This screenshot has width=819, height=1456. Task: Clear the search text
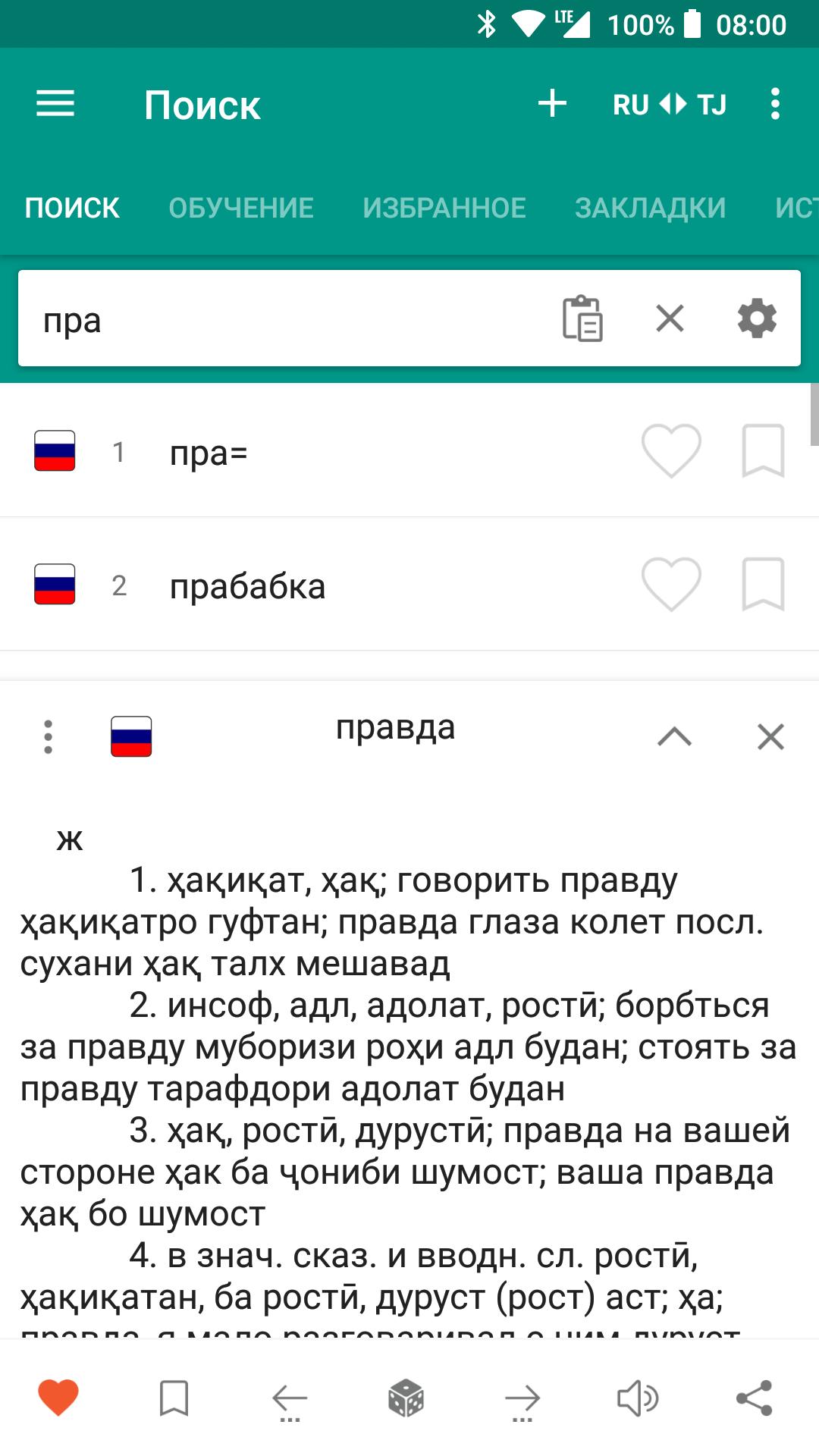tap(670, 318)
